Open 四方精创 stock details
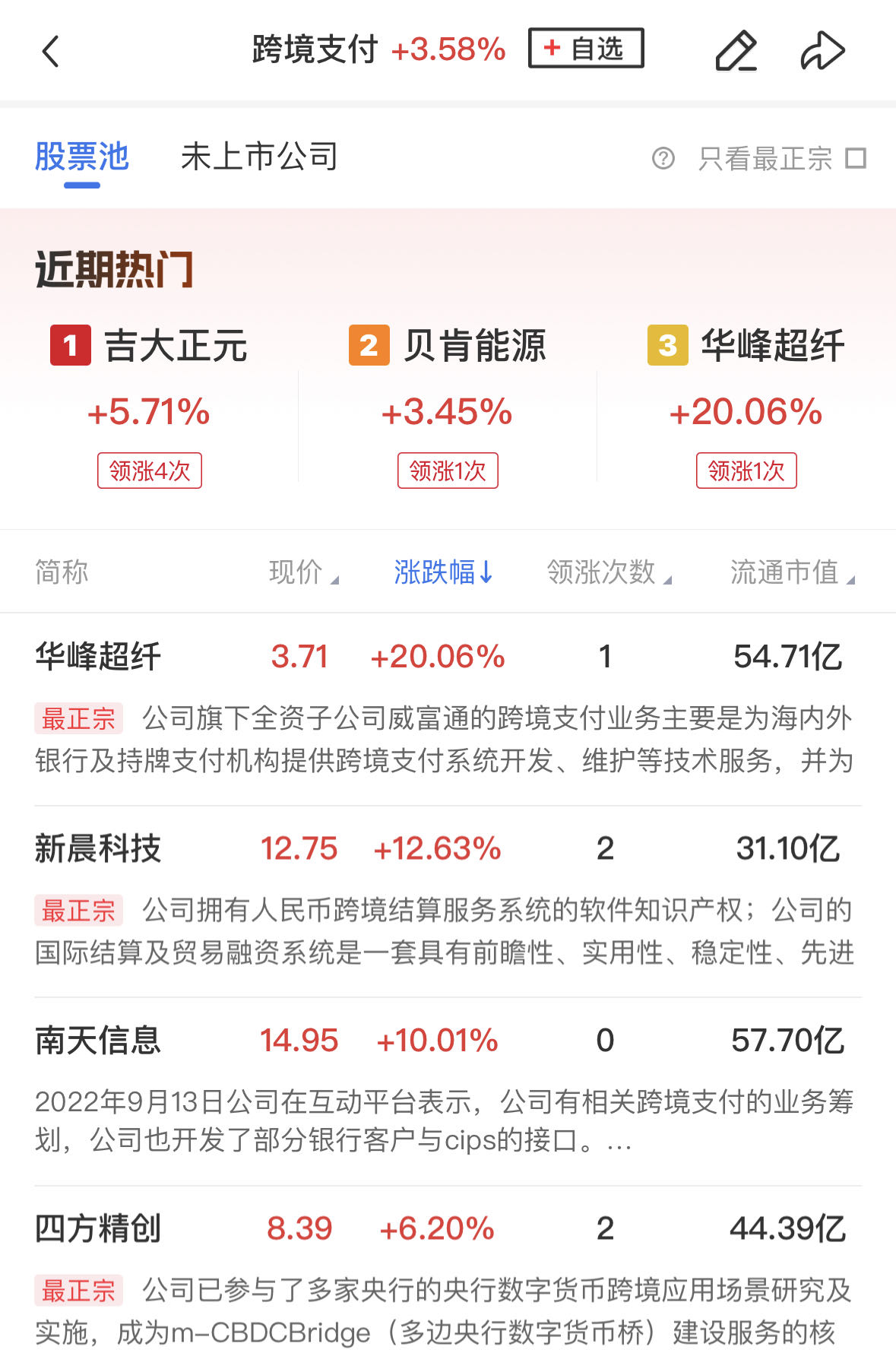 click(x=99, y=1228)
